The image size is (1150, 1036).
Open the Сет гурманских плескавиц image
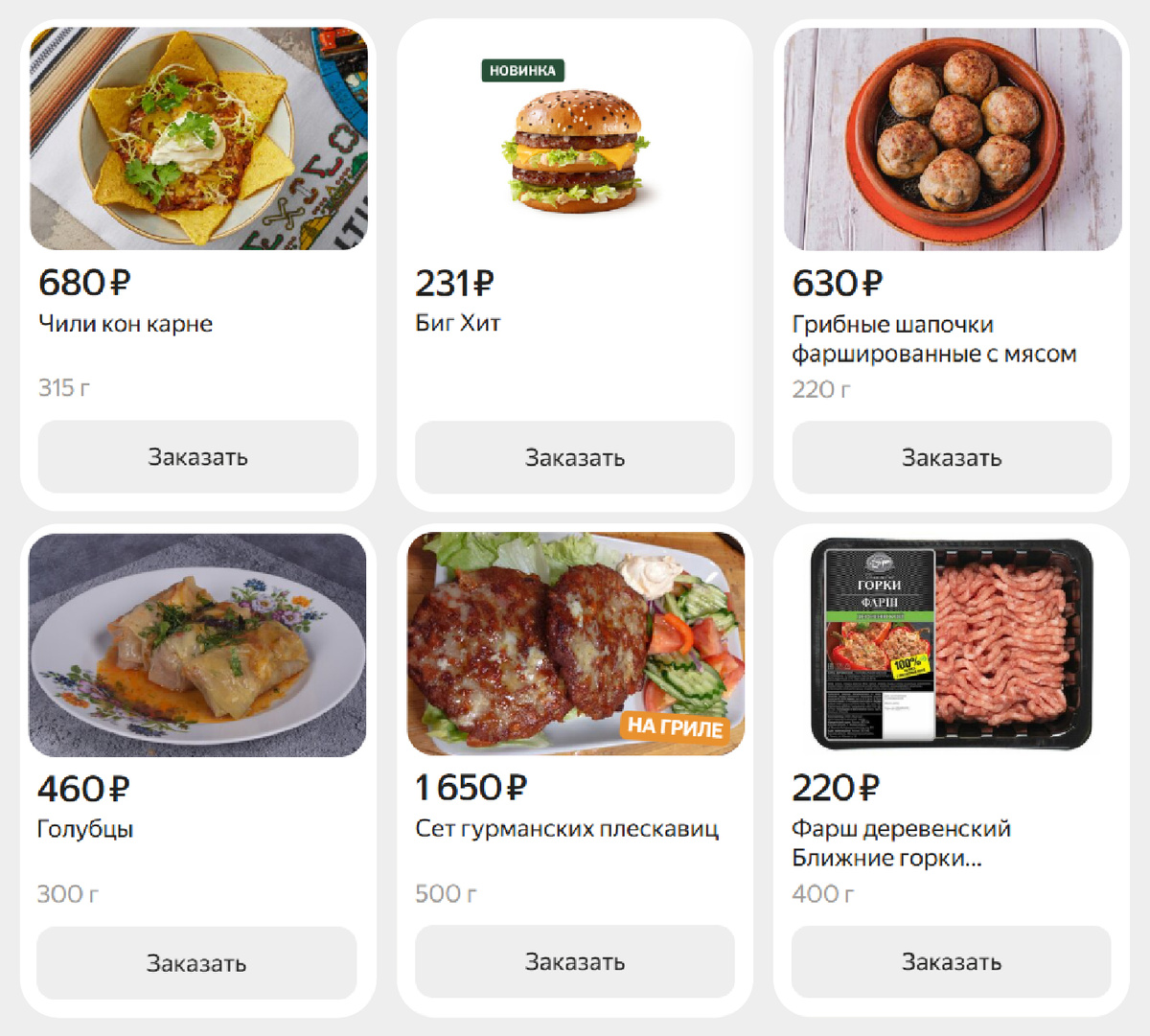(575, 644)
